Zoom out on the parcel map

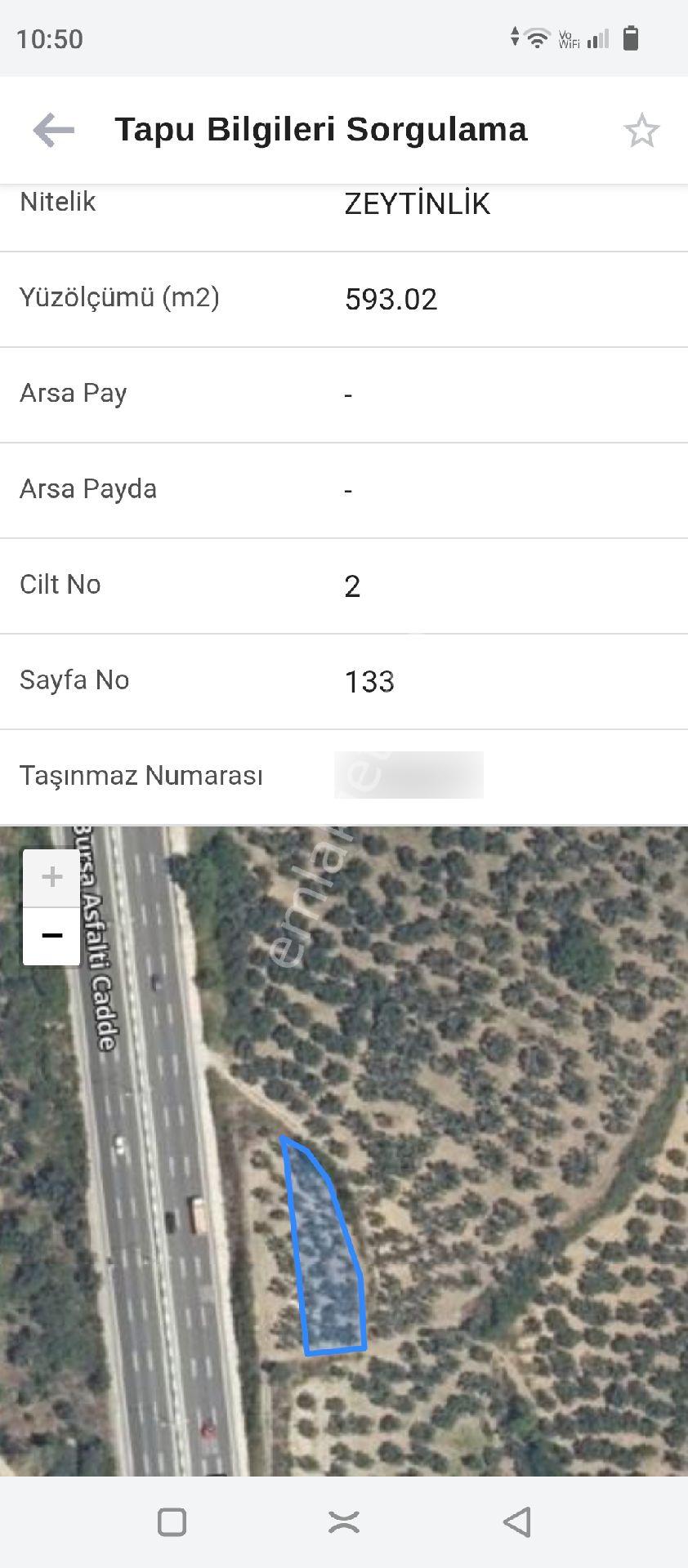click(51, 937)
